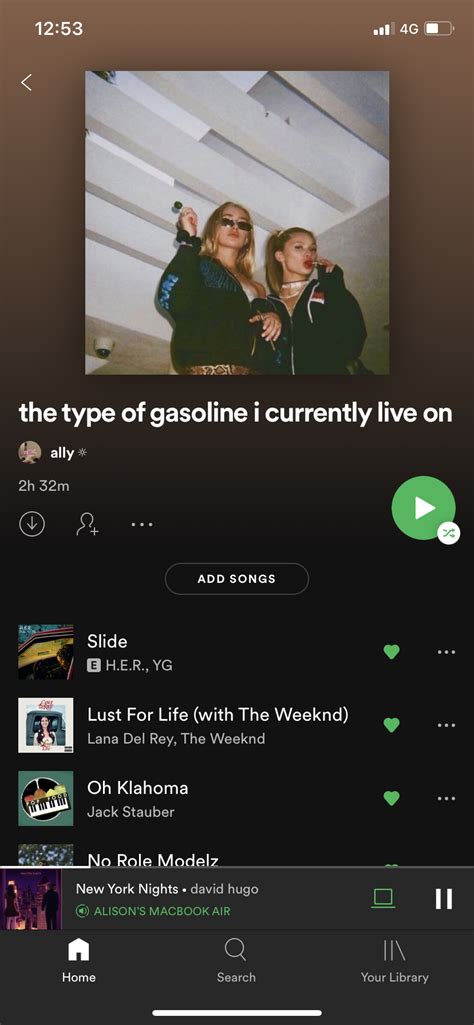The width and height of the screenshot is (474, 1025).
Task: Open more options for Lust For Life
Action: (x=446, y=725)
